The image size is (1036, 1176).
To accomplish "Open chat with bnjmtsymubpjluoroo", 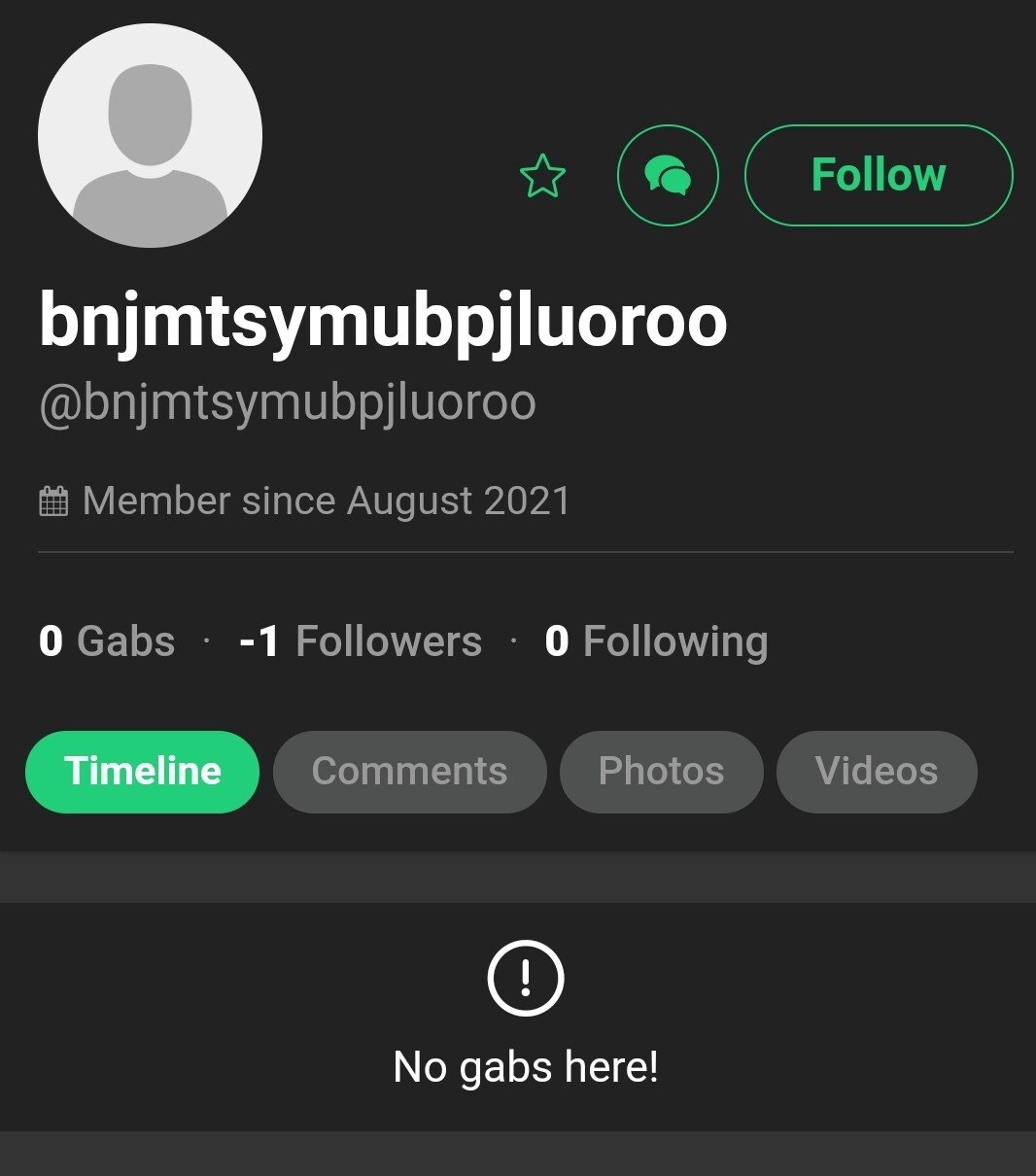I will (668, 176).
